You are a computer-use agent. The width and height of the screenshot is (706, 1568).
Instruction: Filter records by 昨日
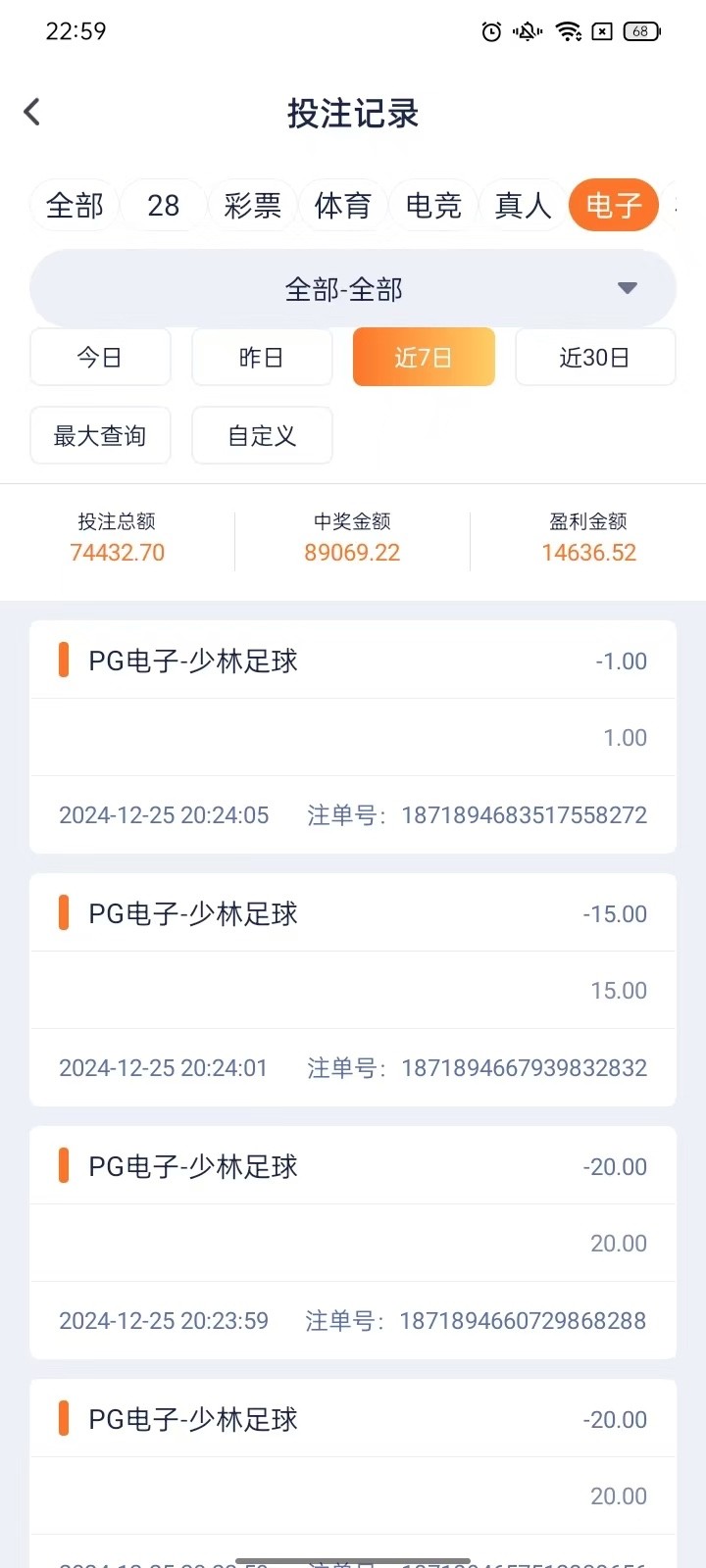pyautogui.click(x=262, y=357)
